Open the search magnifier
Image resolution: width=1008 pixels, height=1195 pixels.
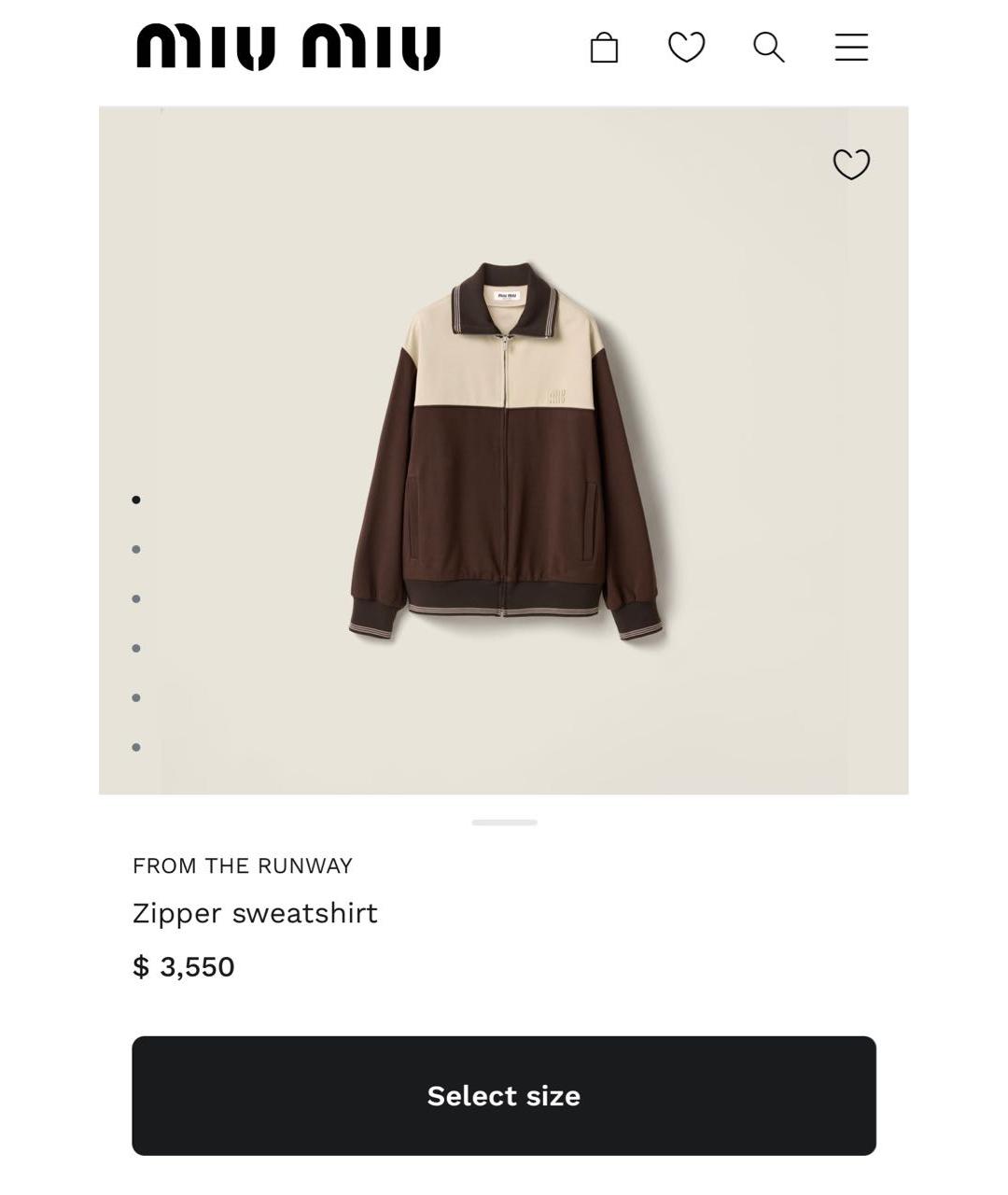click(768, 47)
